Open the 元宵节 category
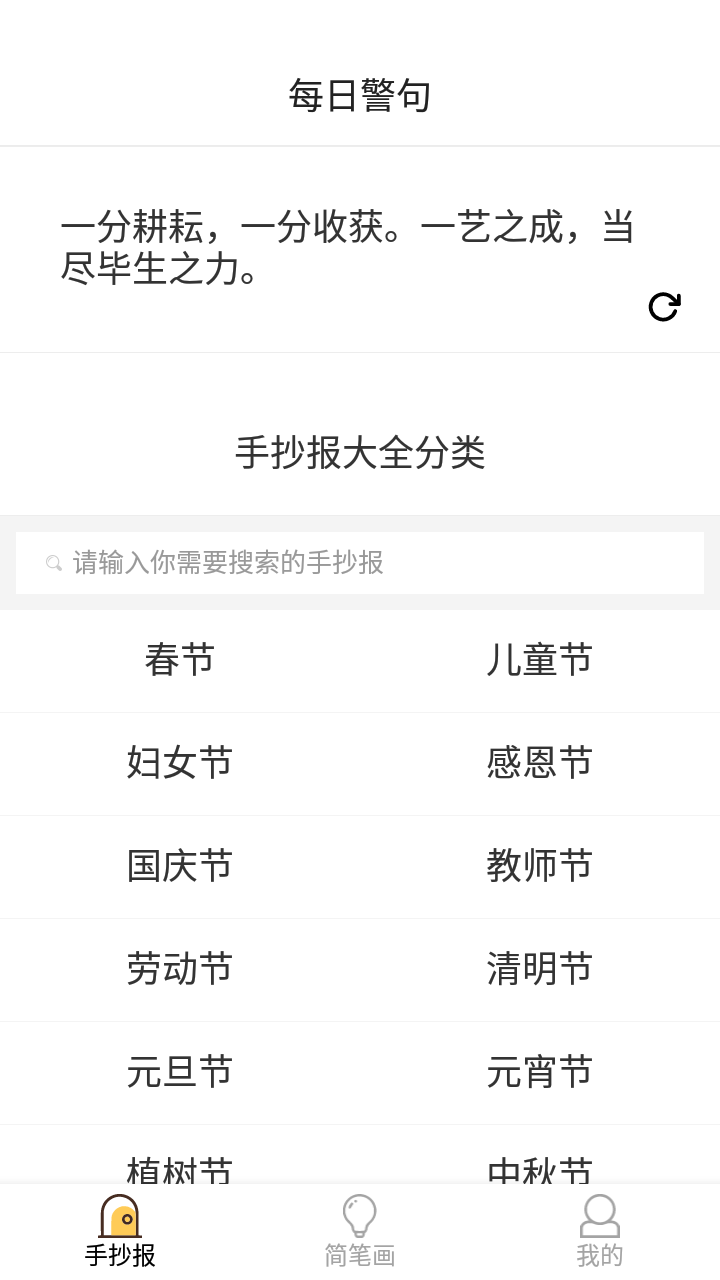Viewport: 720px width, 1280px height. (540, 1072)
